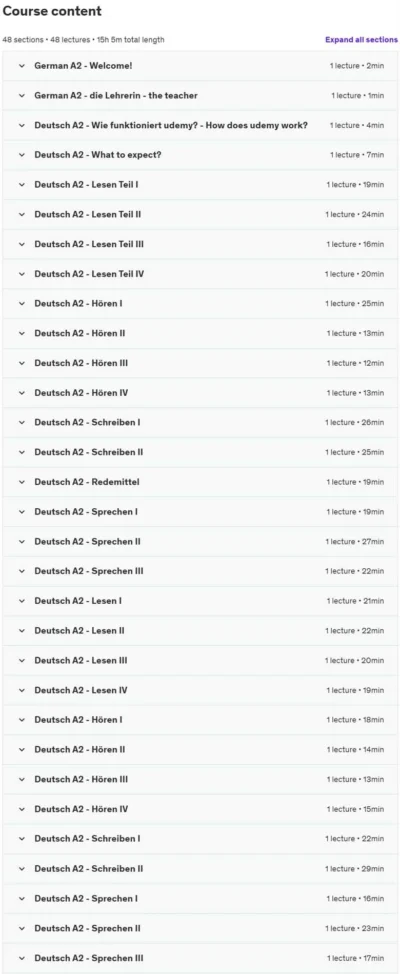
Task: Expand the 25min Hören I section
Action: [200, 304]
